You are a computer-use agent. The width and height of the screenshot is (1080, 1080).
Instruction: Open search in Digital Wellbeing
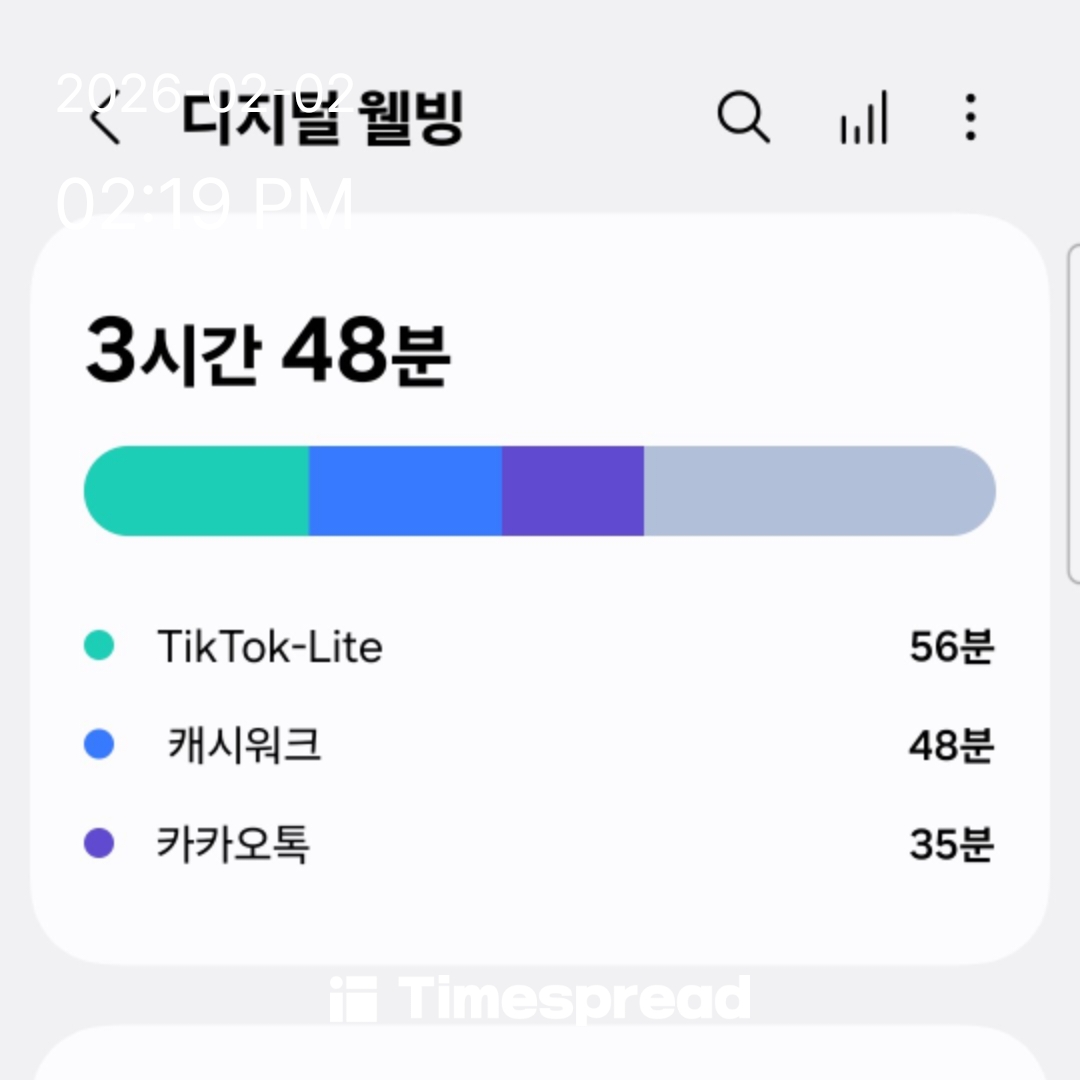pos(743,119)
